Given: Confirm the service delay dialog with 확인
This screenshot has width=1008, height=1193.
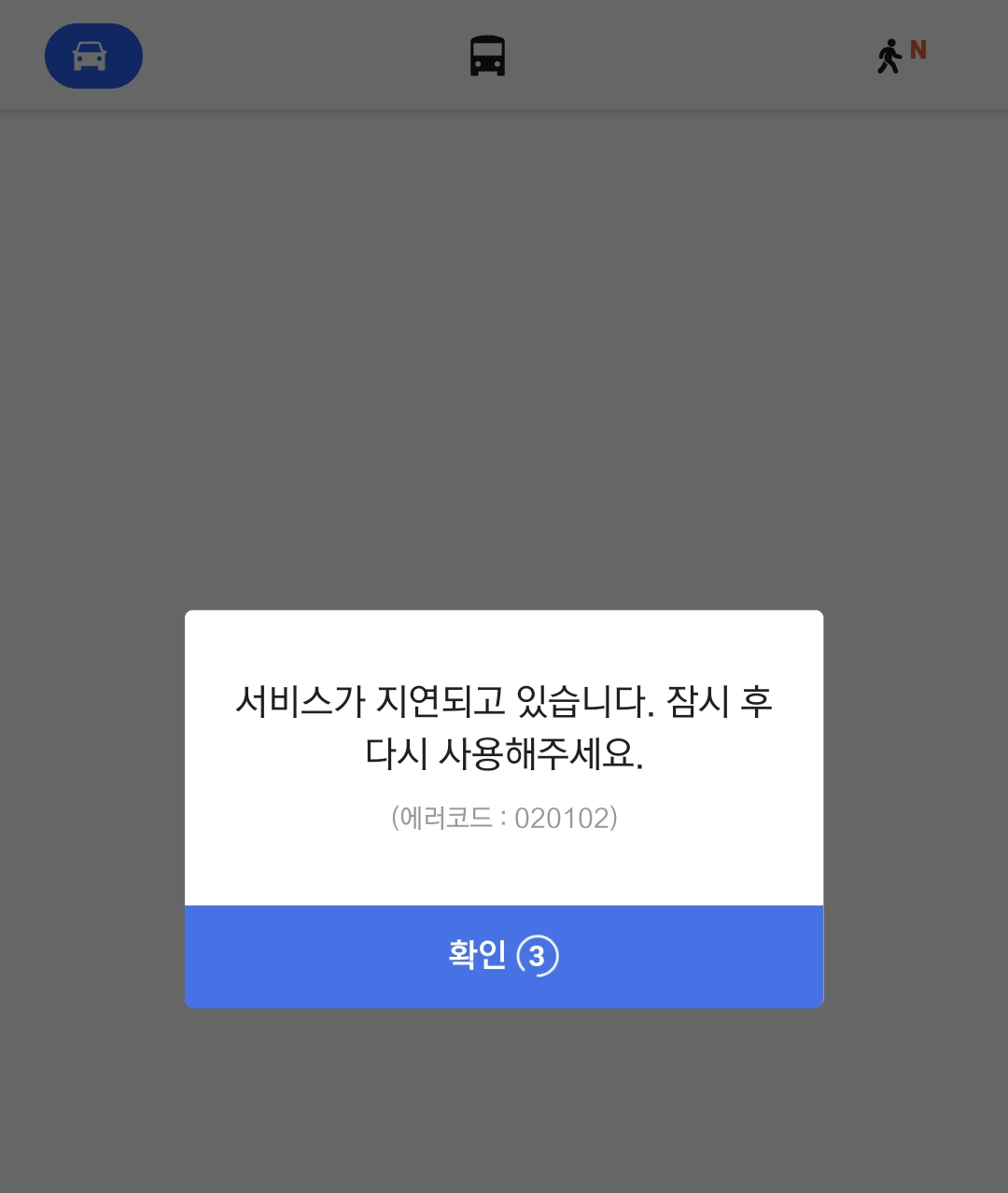Looking at the screenshot, I should click(x=503, y=956).
